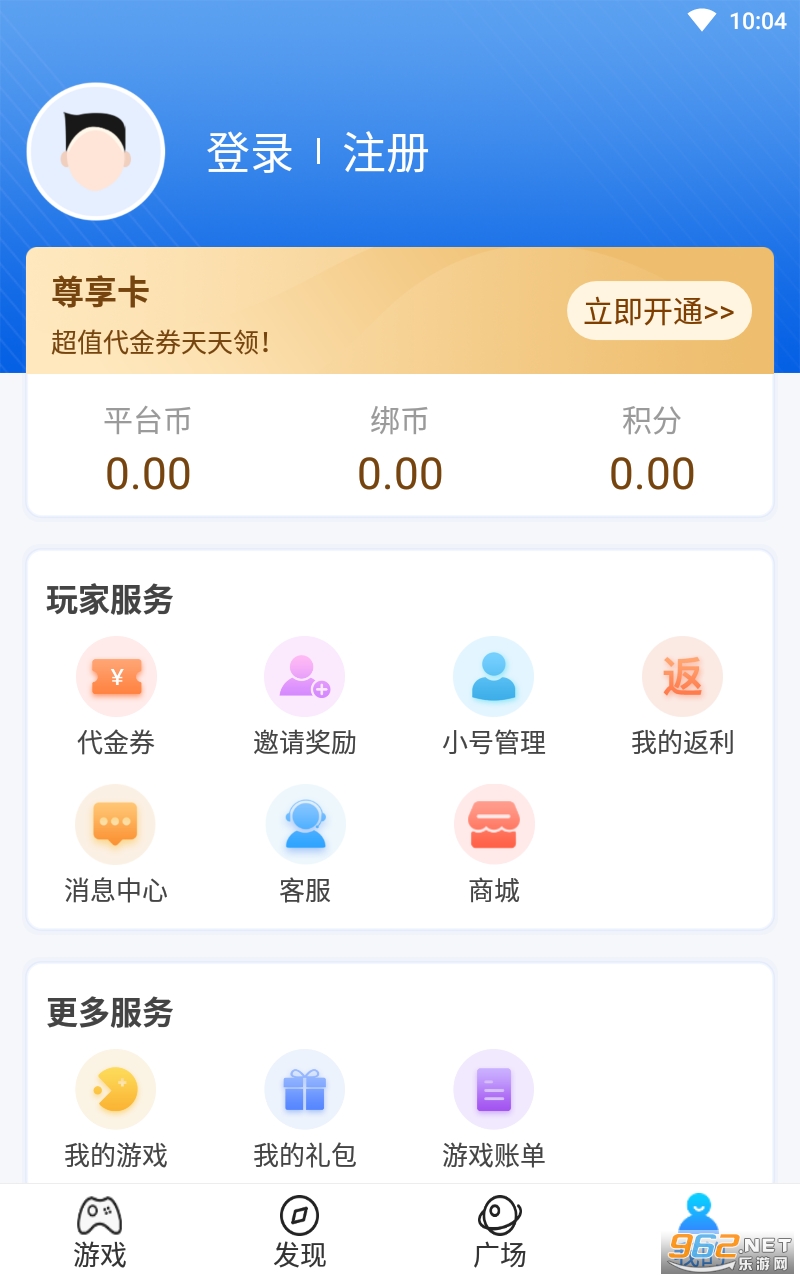Open 注册 to register an account
Image resolution: width=800 pixels, height=1280 pixels.
(x=386, y=153)
